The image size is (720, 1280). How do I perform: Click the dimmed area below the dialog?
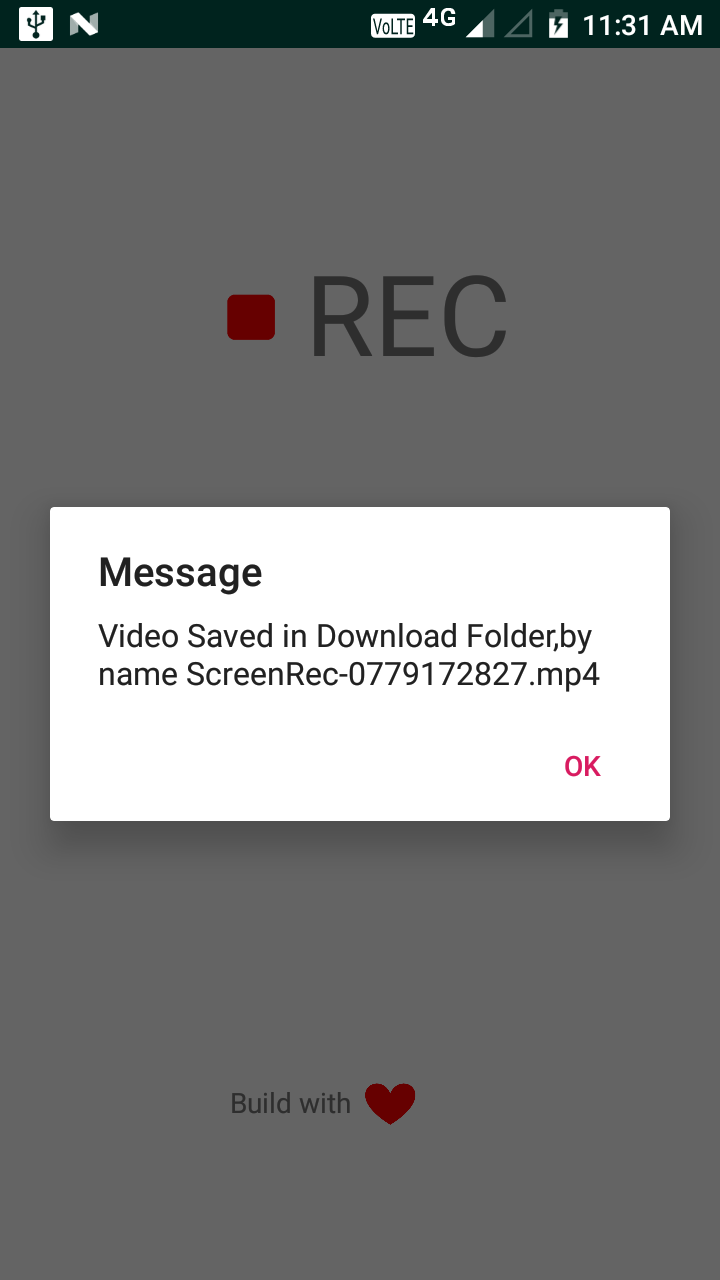pos(360,950)
